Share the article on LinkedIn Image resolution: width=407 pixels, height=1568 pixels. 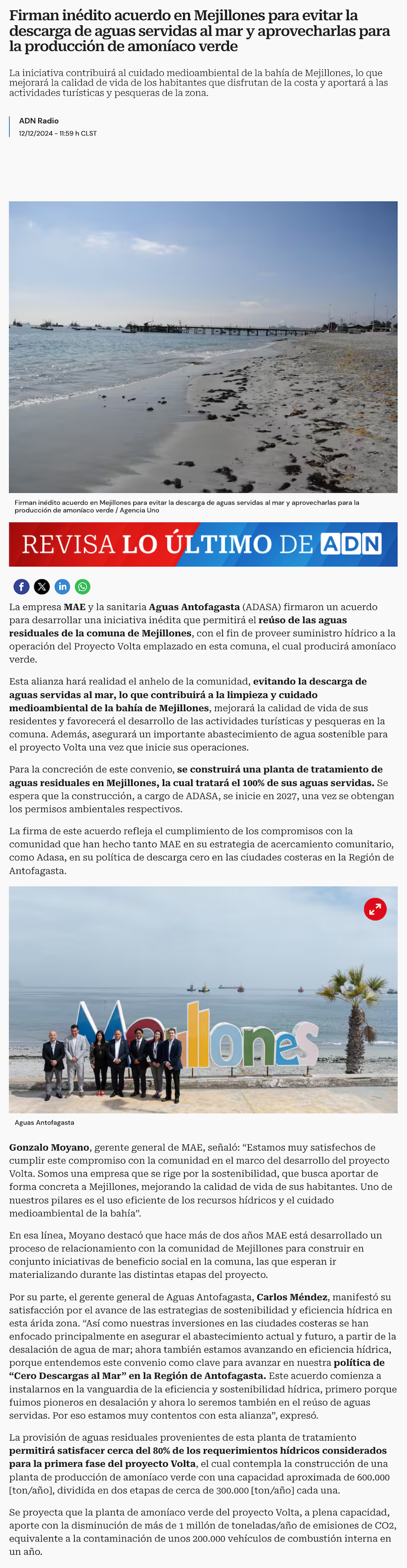tap(62, 587)
